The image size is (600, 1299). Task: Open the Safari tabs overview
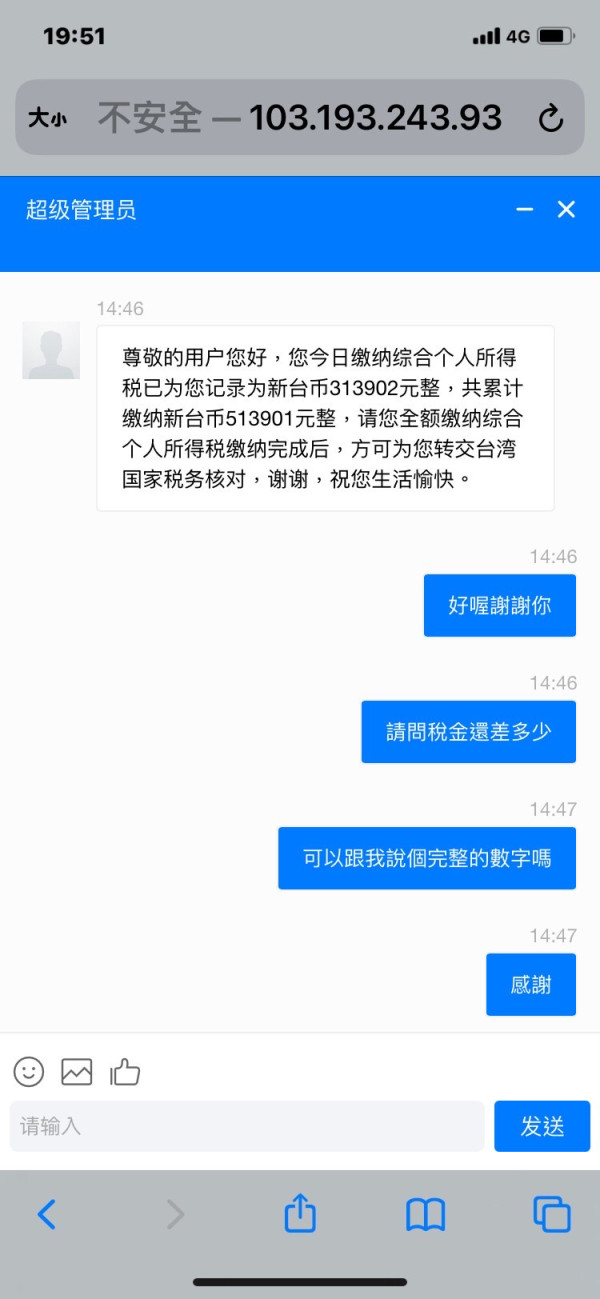coord(551,1215)
